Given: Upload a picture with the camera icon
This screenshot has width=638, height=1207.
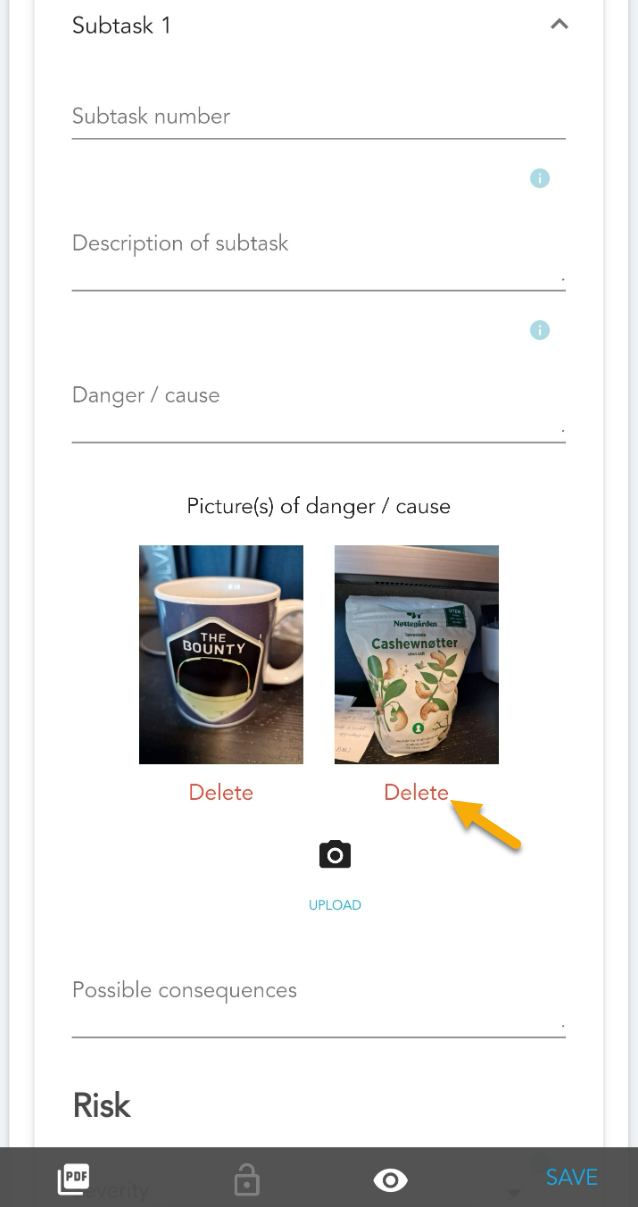Looking at the screenshot, I should point(335,855).
